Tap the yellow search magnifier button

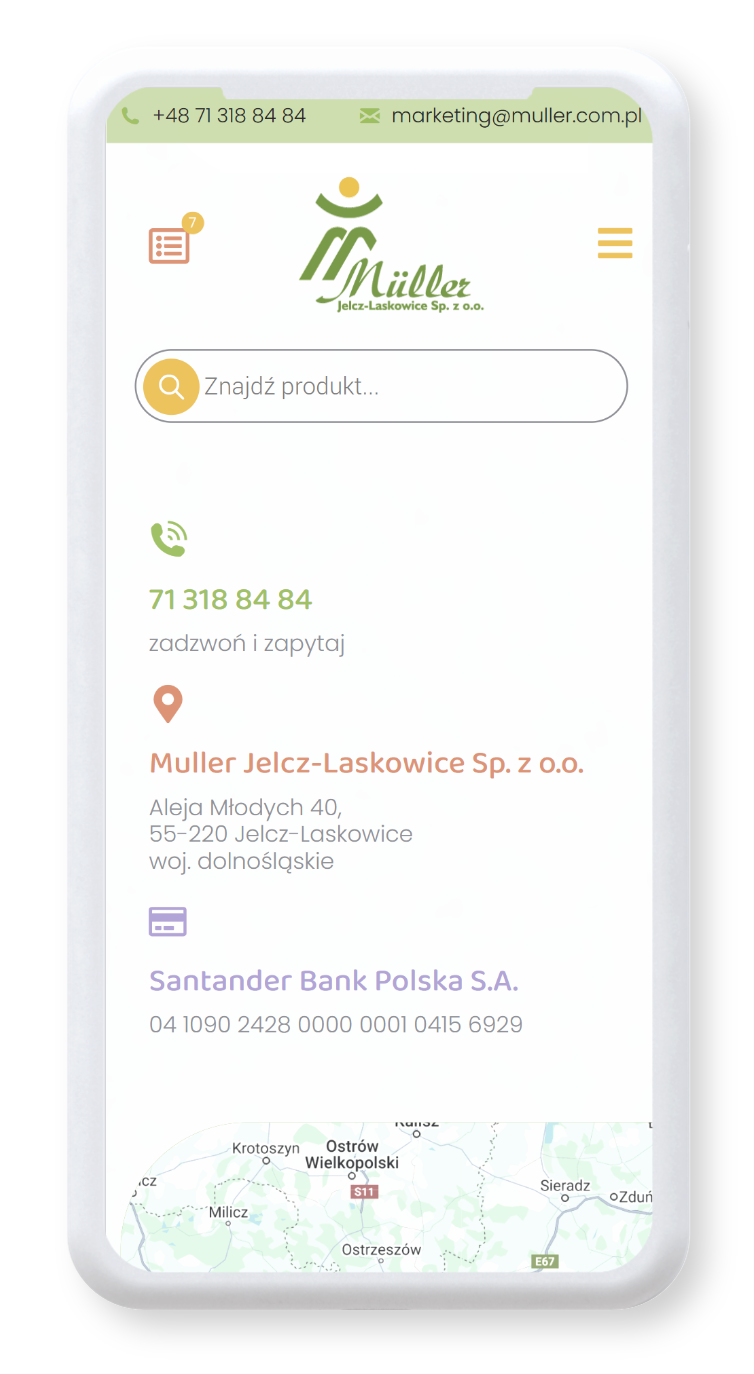(x=171, y=386)
